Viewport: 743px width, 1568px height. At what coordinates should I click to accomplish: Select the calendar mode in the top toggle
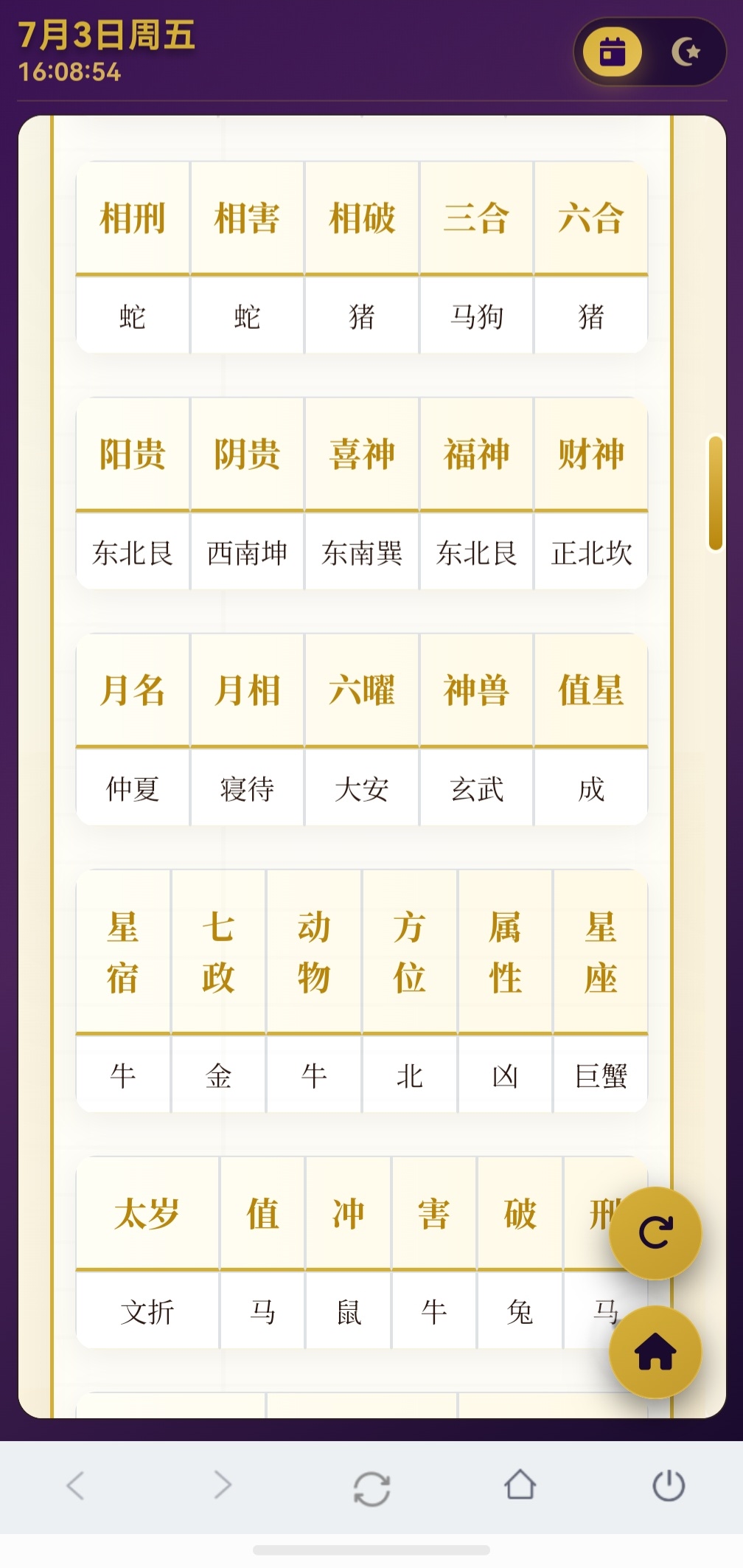click(x=612, y=52)
